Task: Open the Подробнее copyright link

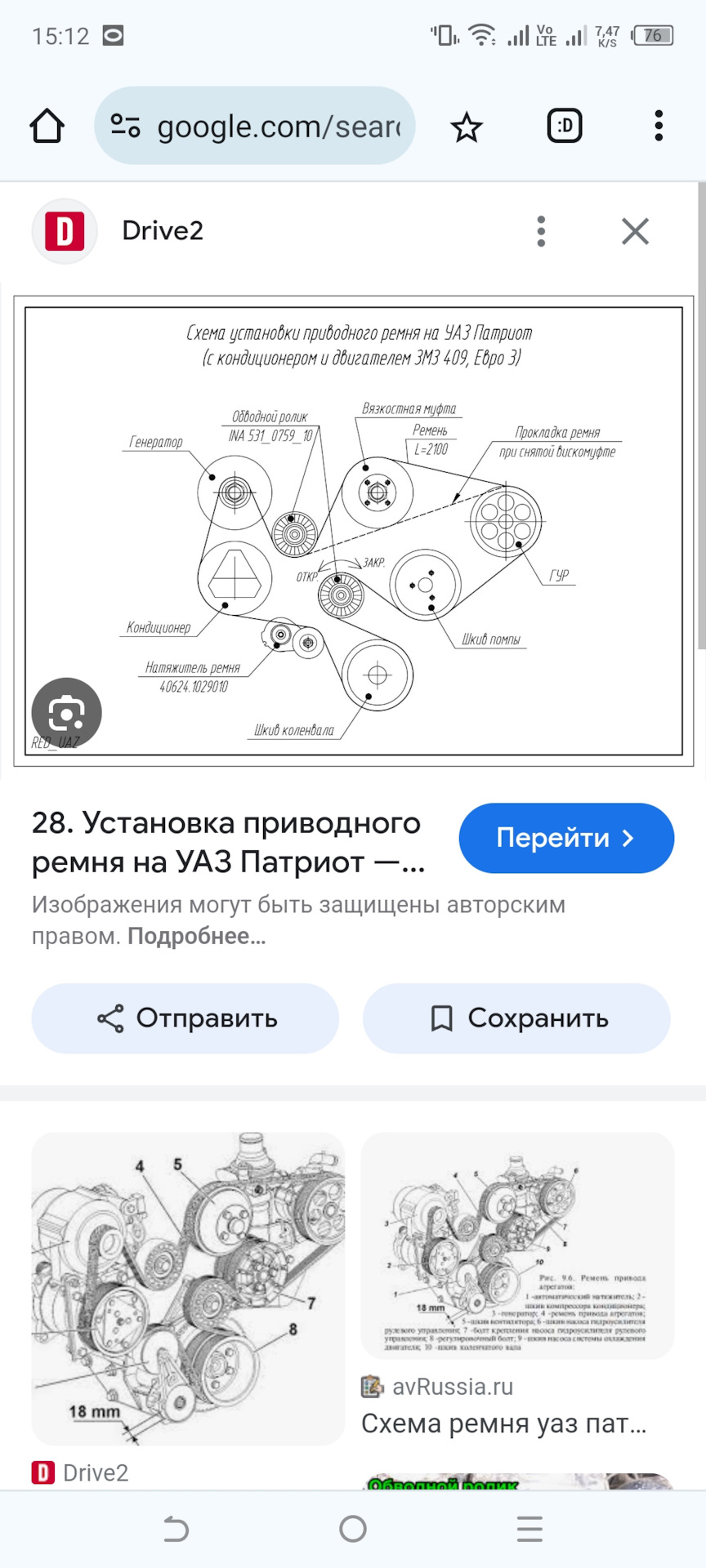Action: (x=196, y=936)
